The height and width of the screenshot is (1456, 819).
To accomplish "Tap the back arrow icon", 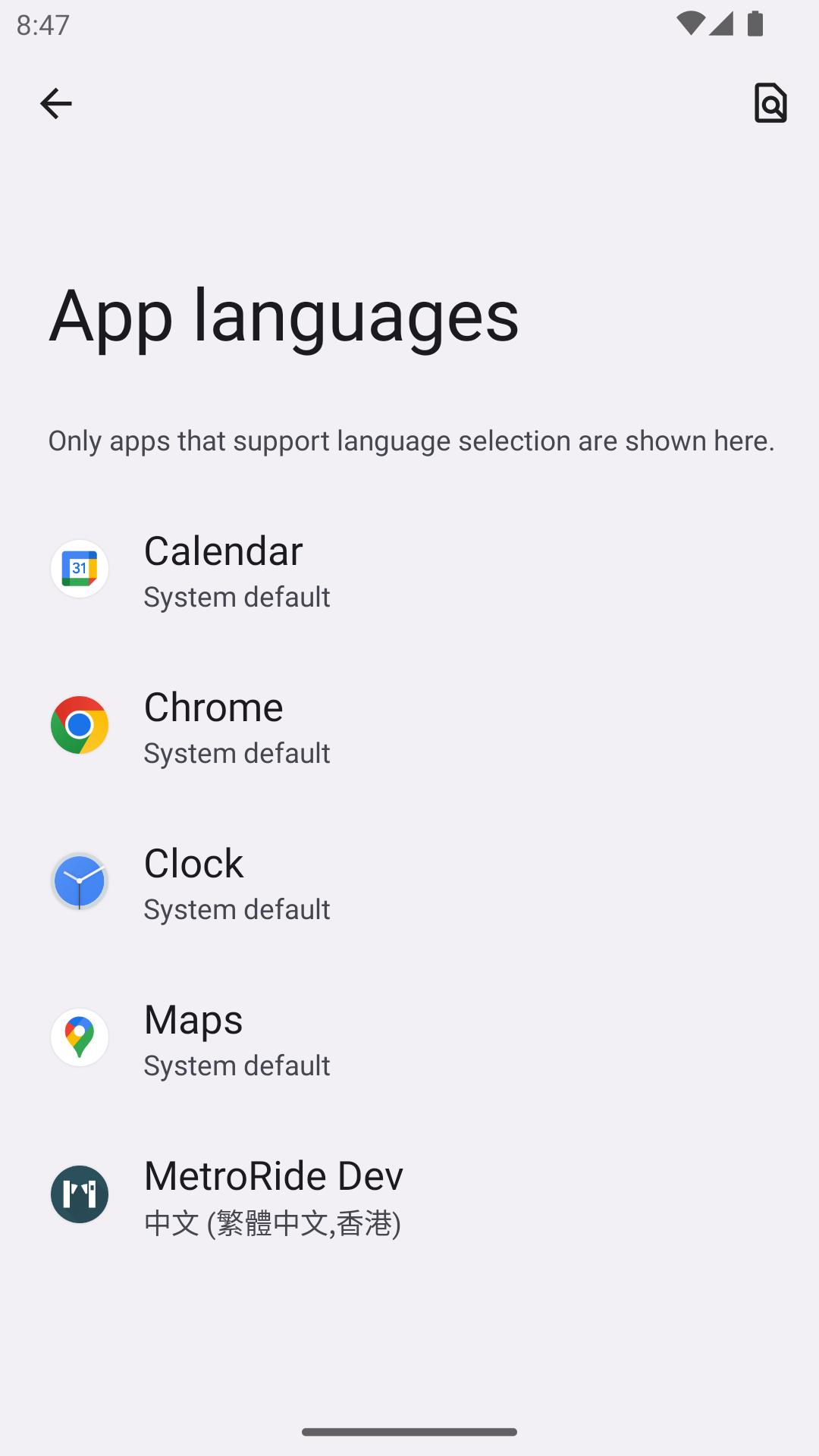I will 55,103.
